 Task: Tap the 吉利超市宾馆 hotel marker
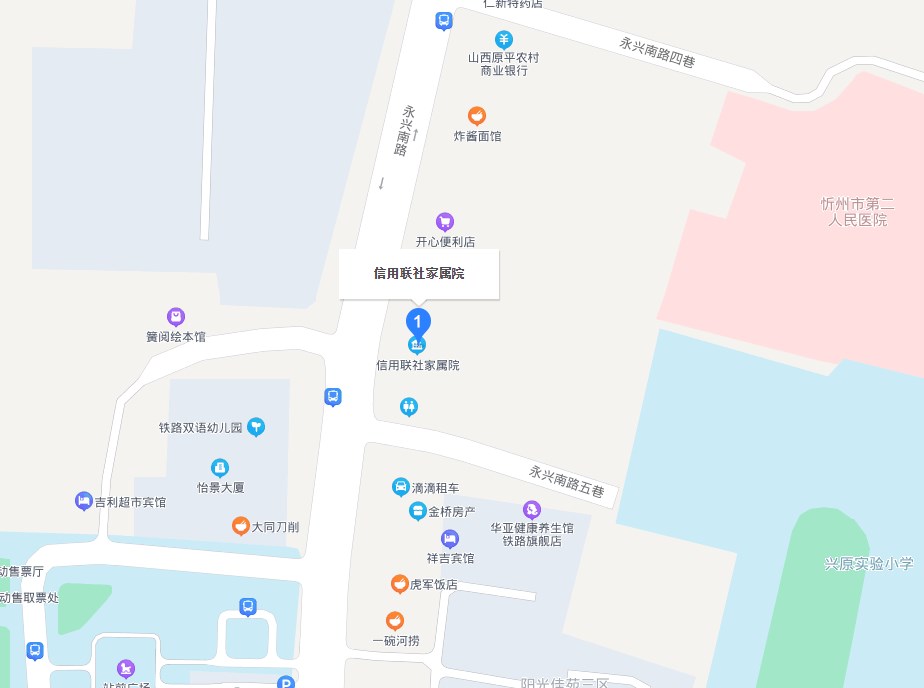[84, 501]
